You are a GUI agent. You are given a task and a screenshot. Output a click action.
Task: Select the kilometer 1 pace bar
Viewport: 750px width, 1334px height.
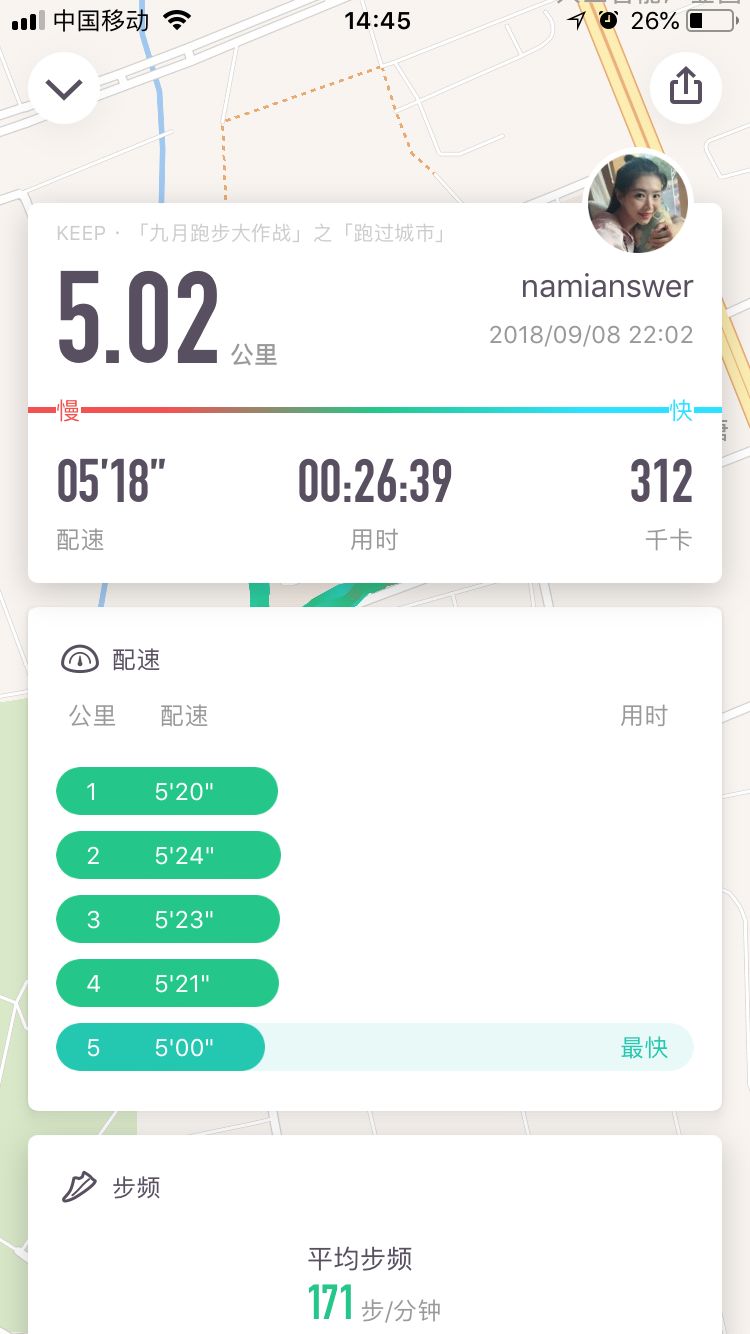(x=167, y=791)
